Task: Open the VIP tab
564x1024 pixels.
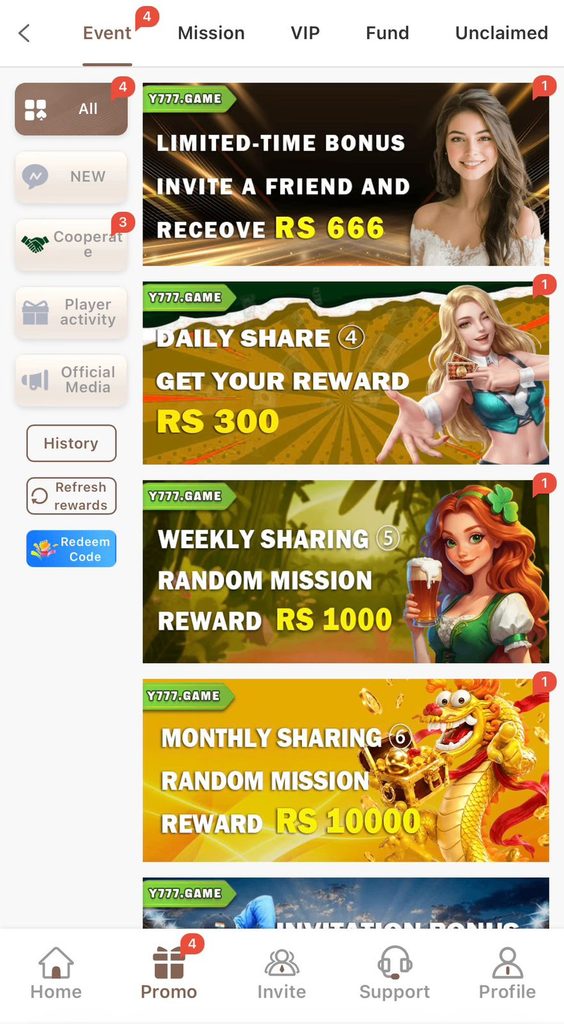Action: click(x=305, y=33)
